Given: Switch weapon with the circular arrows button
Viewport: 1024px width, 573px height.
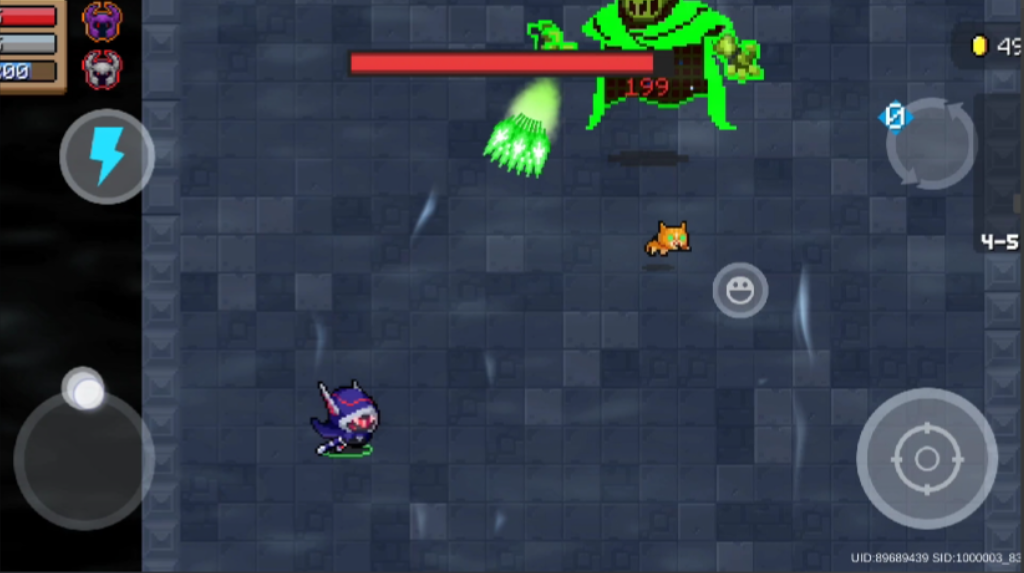Looking at the screenshot, I should [x=931, y=144].
